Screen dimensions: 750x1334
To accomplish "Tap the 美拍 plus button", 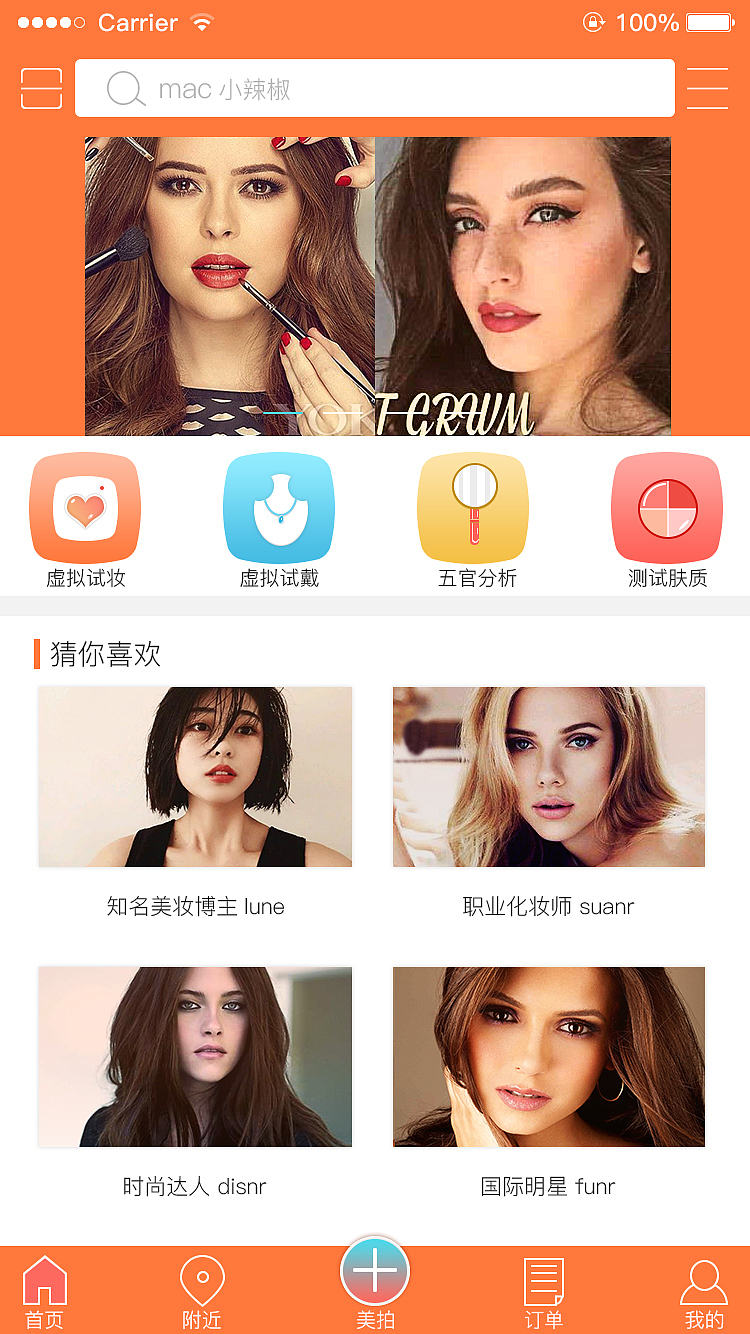I will [375, 1274].
